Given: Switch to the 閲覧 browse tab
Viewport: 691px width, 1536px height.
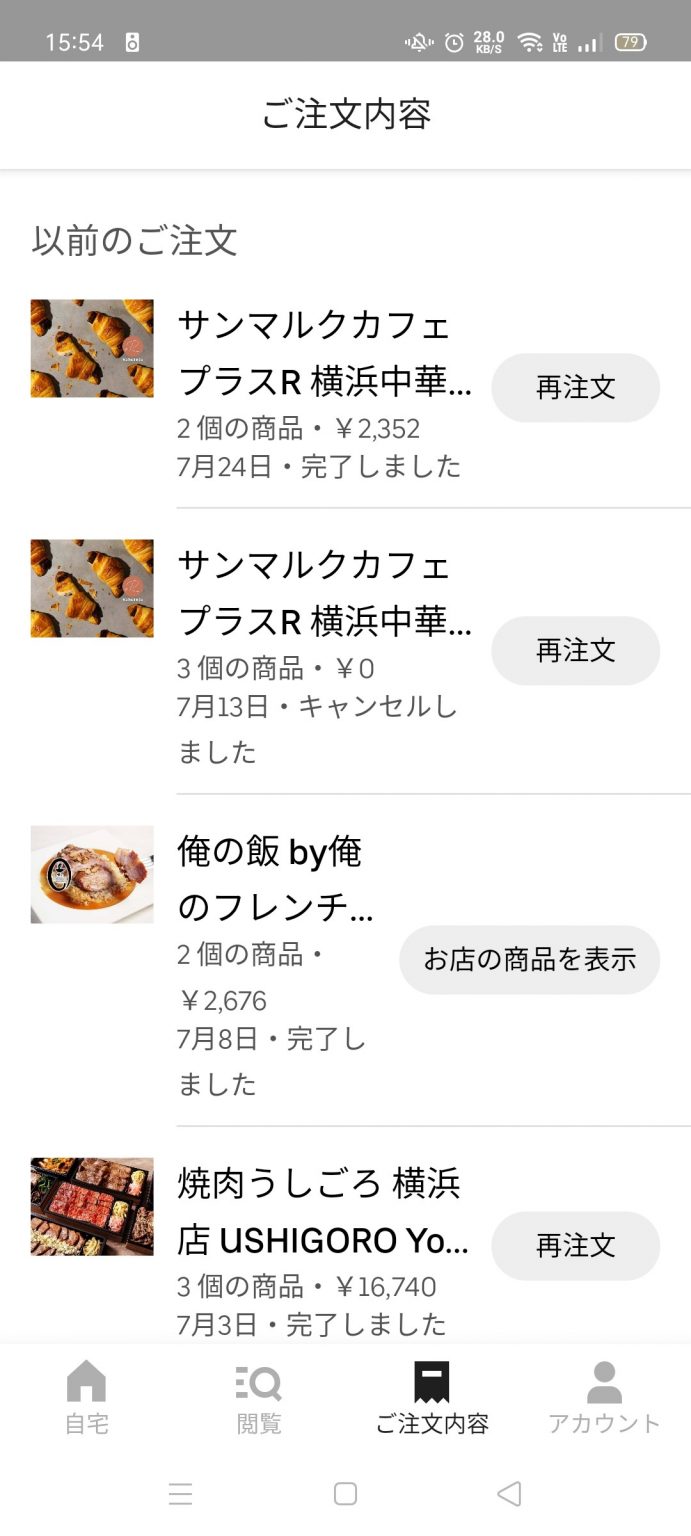Looking at the screenshot, I should click(259, 1398).
